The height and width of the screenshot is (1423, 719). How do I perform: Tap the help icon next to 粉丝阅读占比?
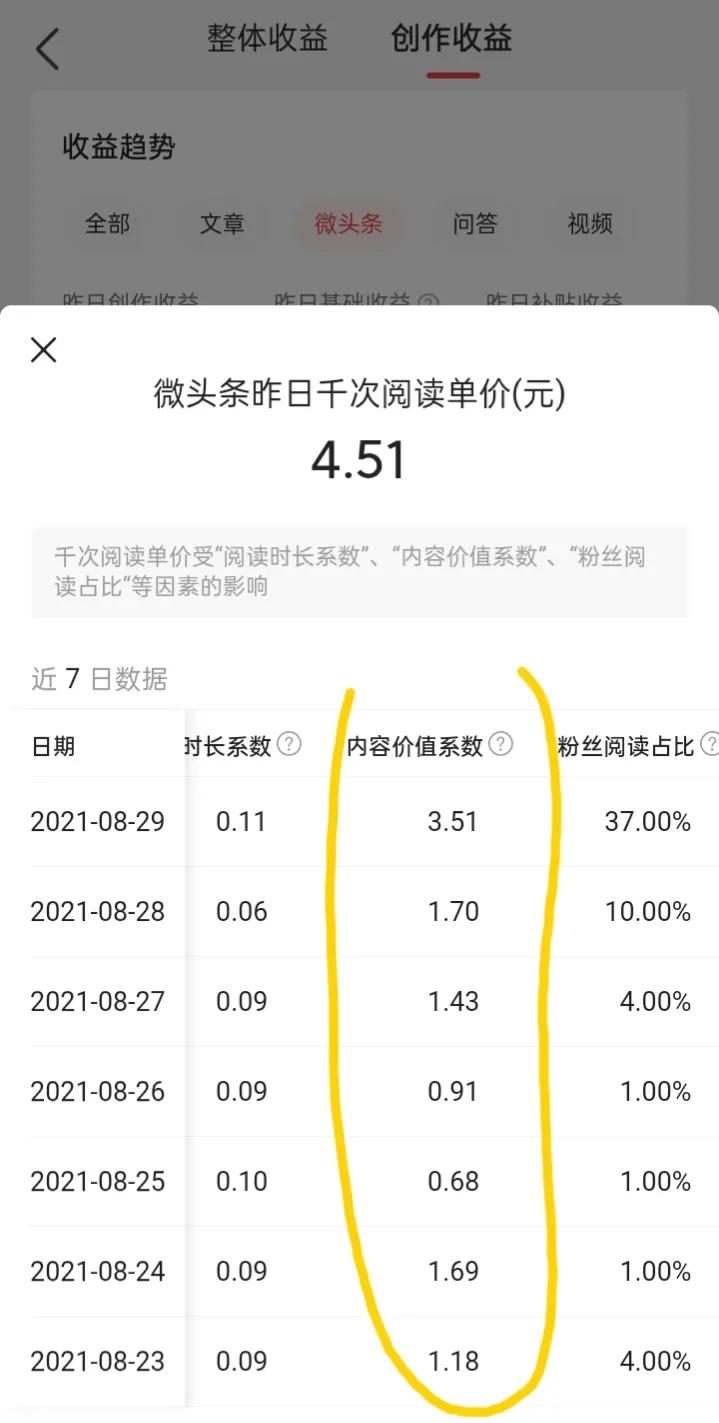point(710,744)
